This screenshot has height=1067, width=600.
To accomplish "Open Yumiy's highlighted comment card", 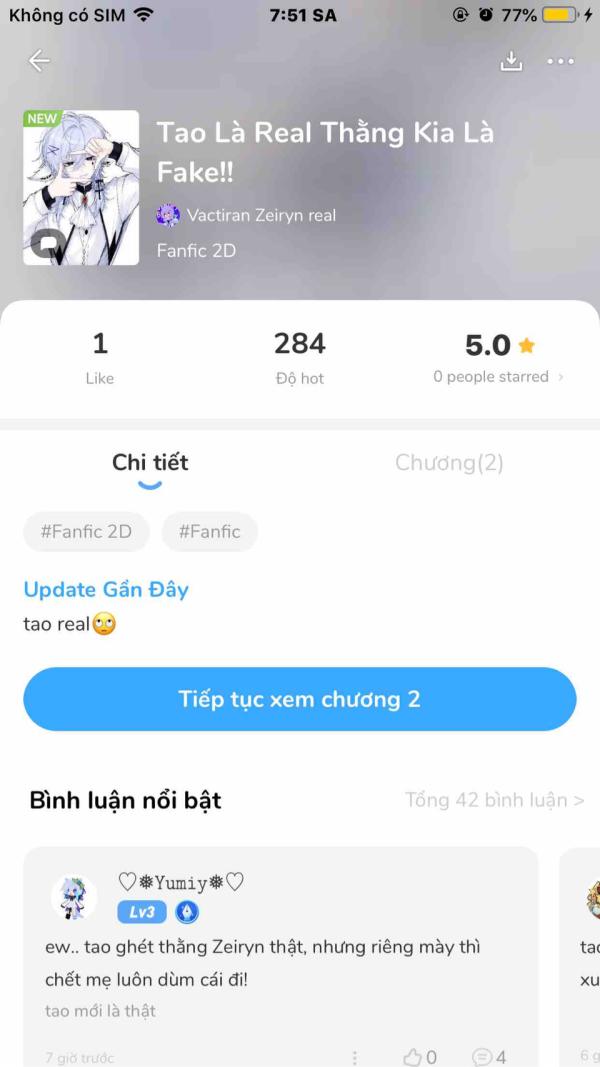I will coord(281,957).
